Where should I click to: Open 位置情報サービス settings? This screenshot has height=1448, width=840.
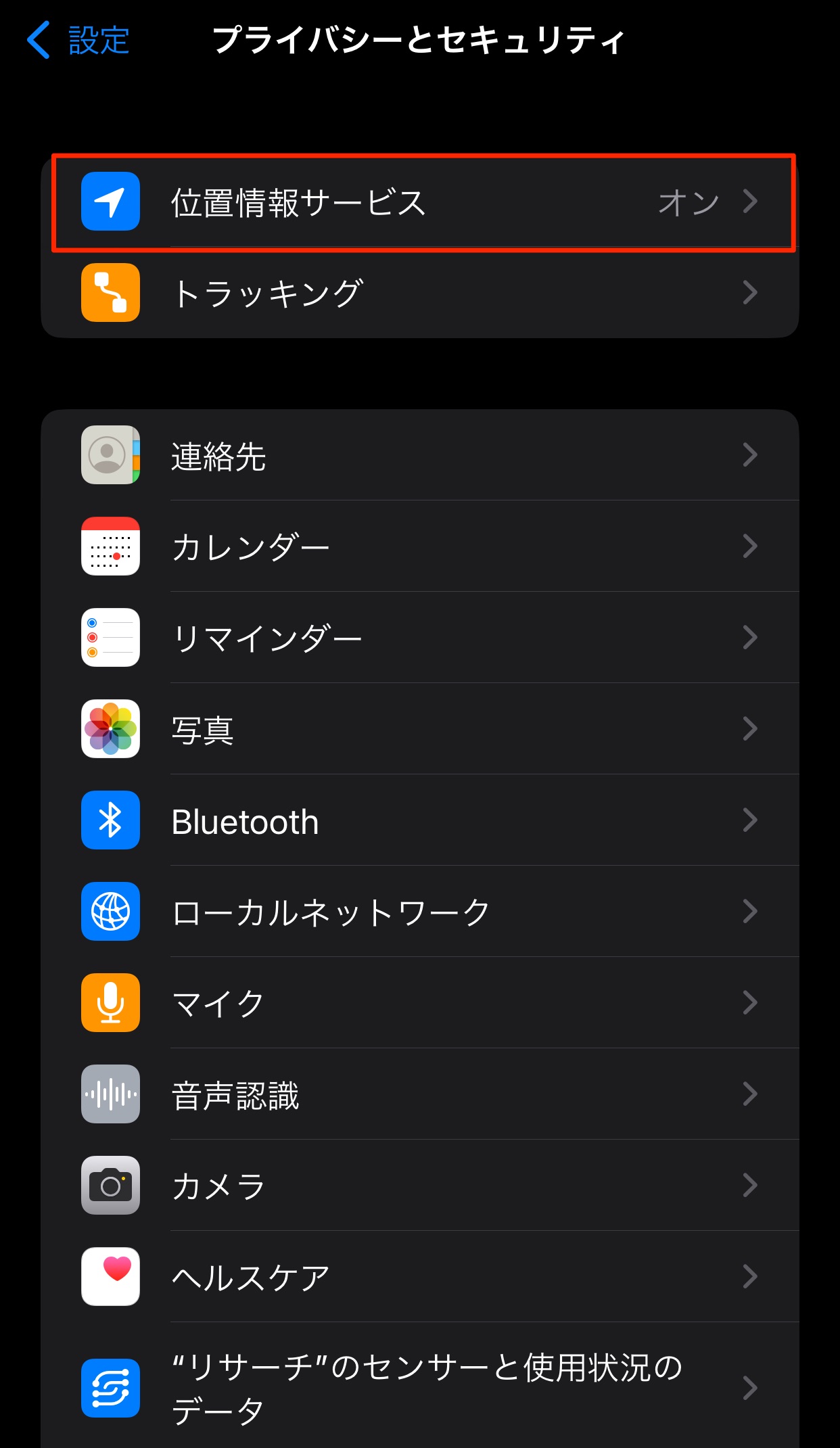(x=419, y=202)
